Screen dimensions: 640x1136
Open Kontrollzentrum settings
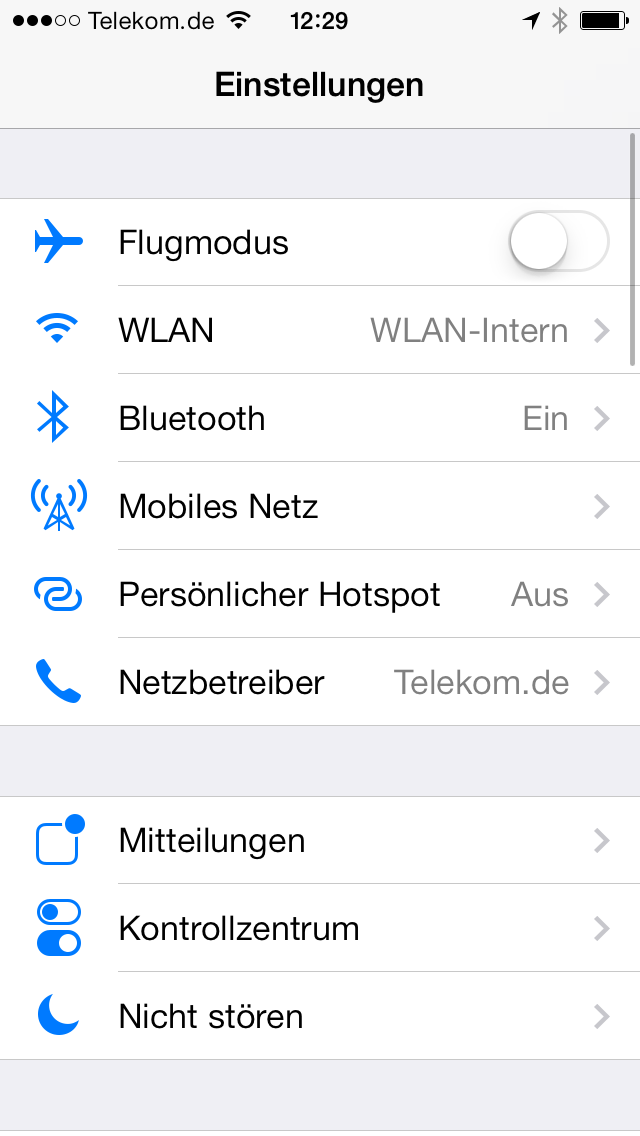tap(320, 928)
